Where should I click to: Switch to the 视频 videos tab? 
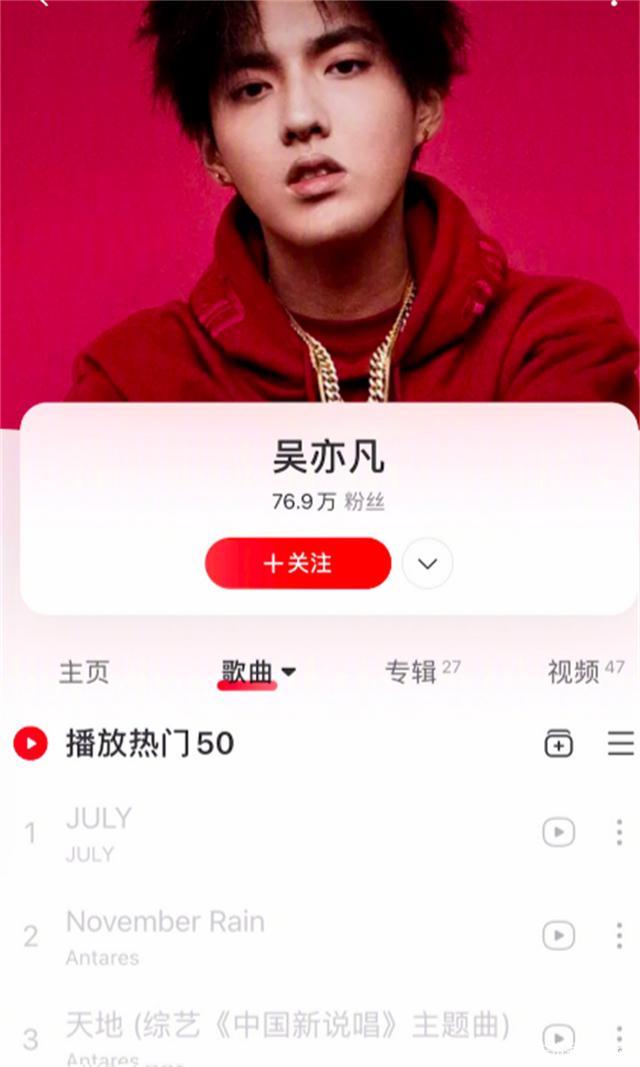pyautogui.click(x=573, y=672)
